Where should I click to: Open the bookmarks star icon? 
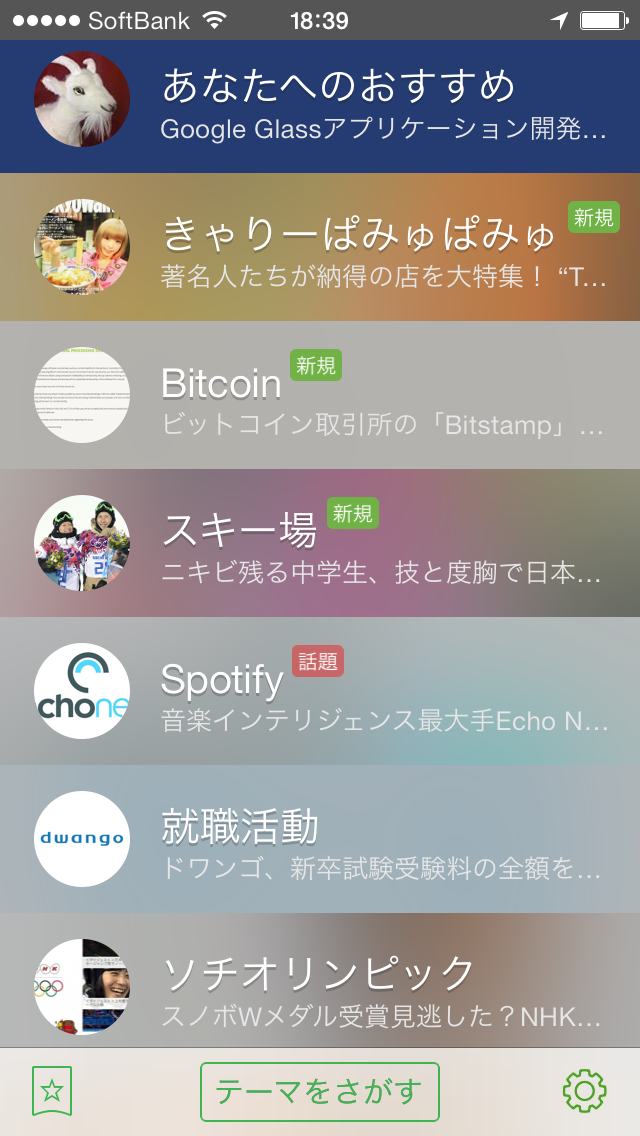click(52, 1091)
